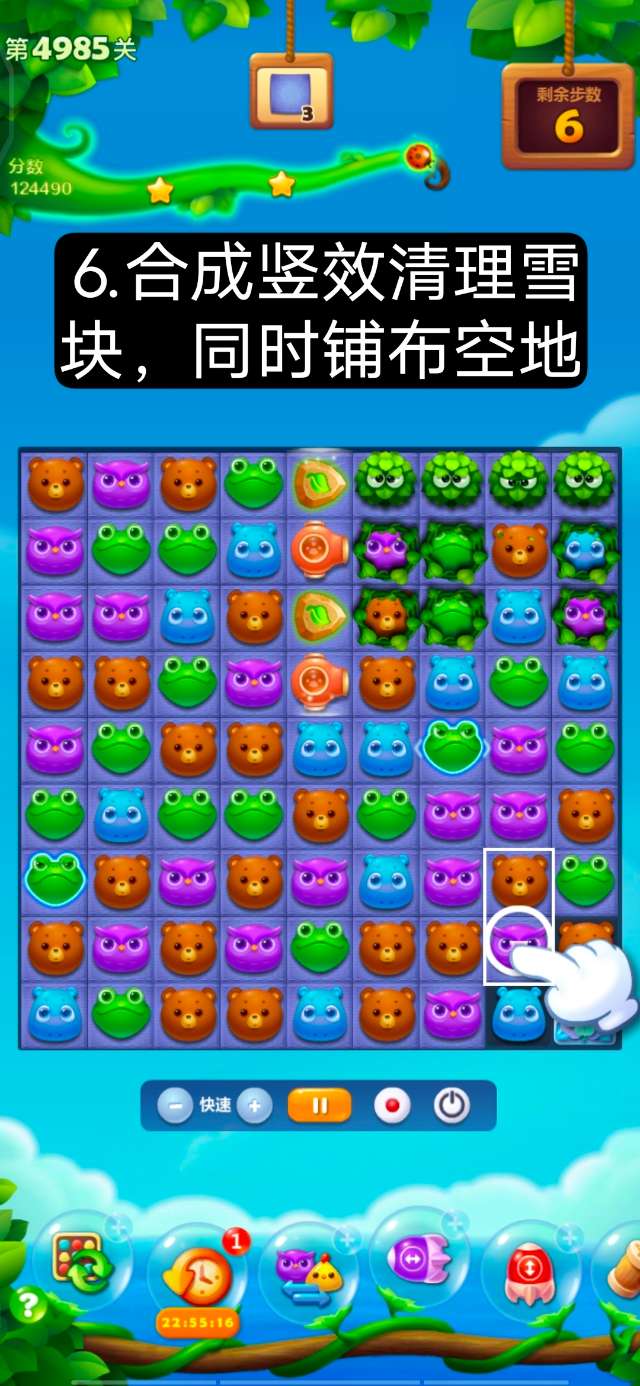Start recording with the red dot button
The image size is (640, 1386).
pyautogui.click(x=392, y=1106)
